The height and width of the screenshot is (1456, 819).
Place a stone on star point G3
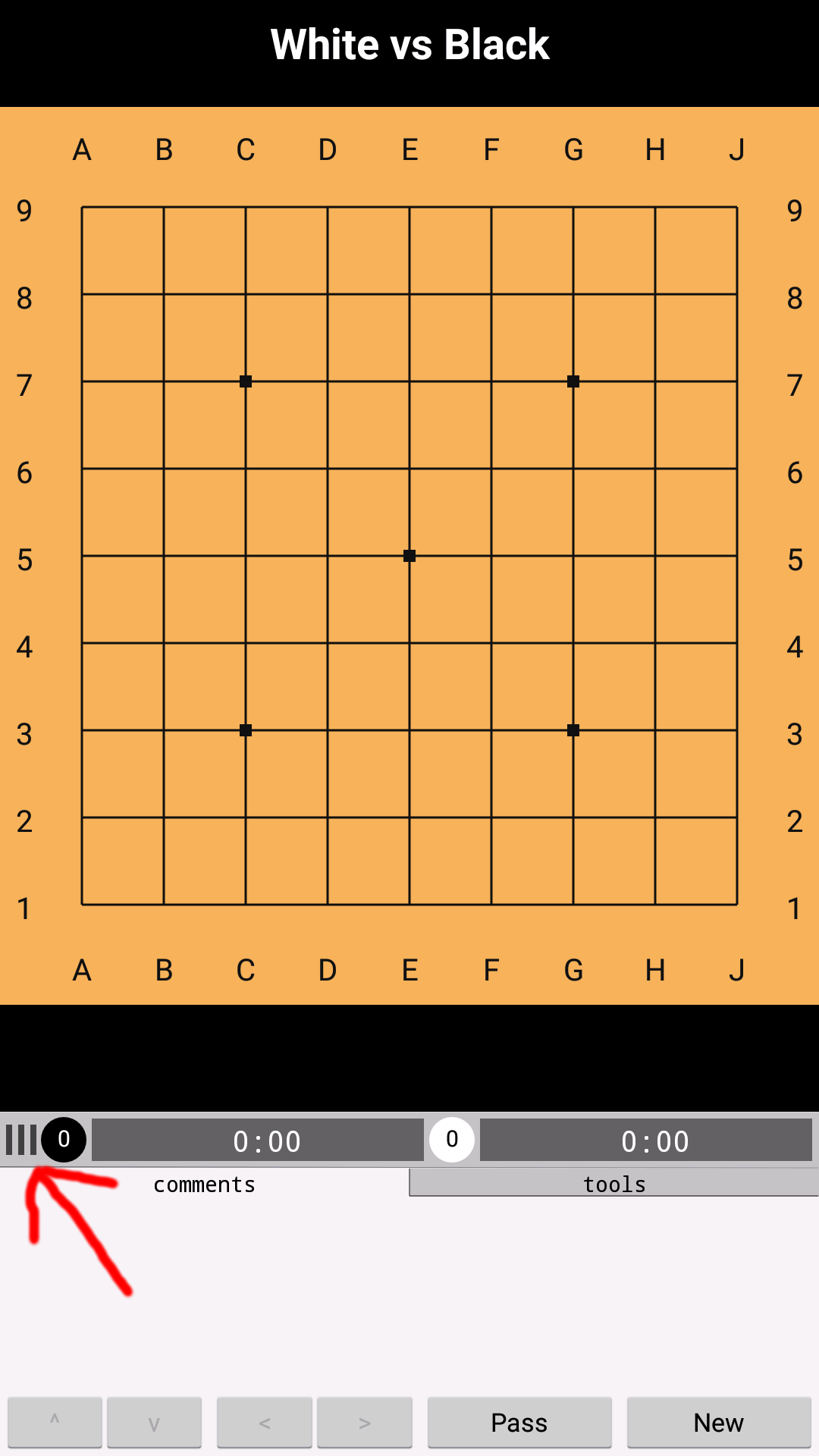pyautogui.click(x=573, y=730)
